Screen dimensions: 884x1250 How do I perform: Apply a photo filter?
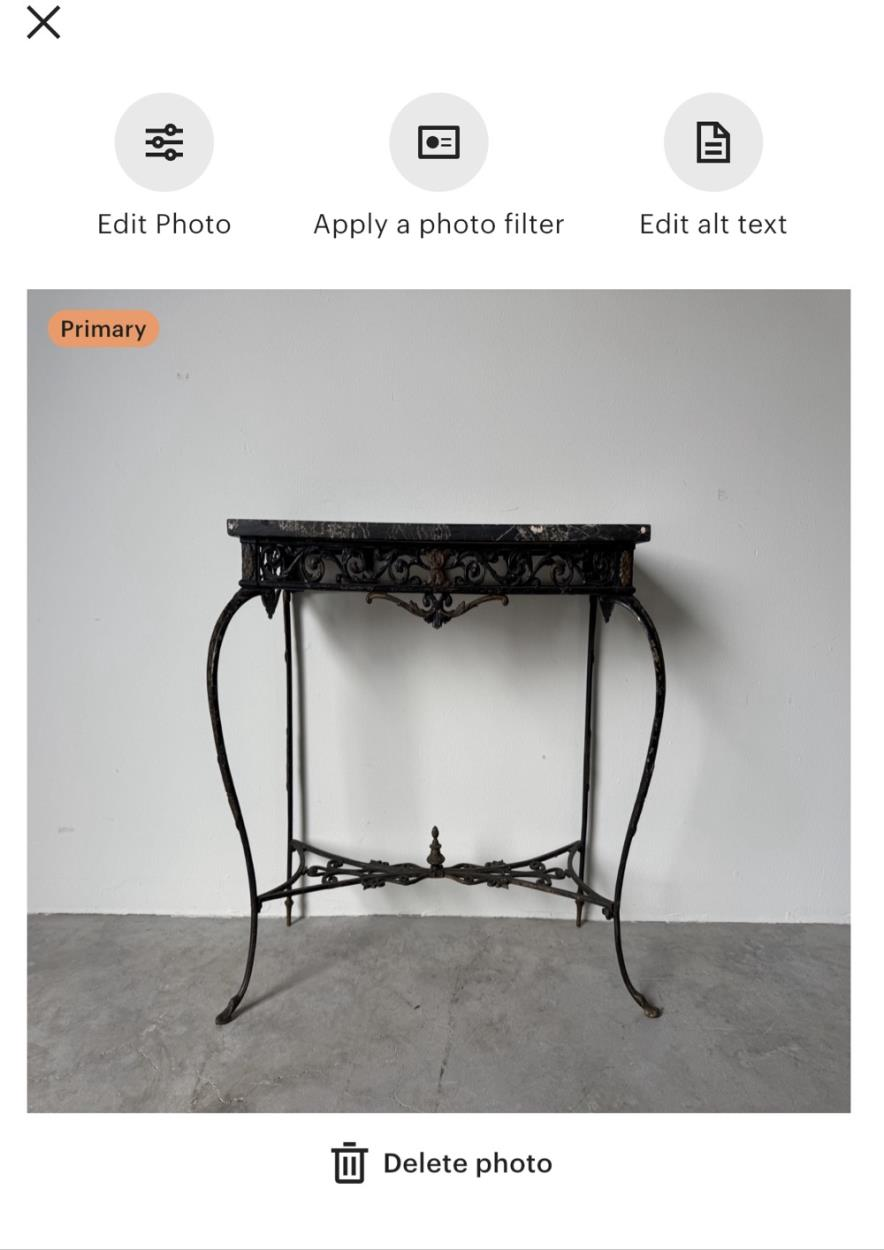tap(438, 142)
